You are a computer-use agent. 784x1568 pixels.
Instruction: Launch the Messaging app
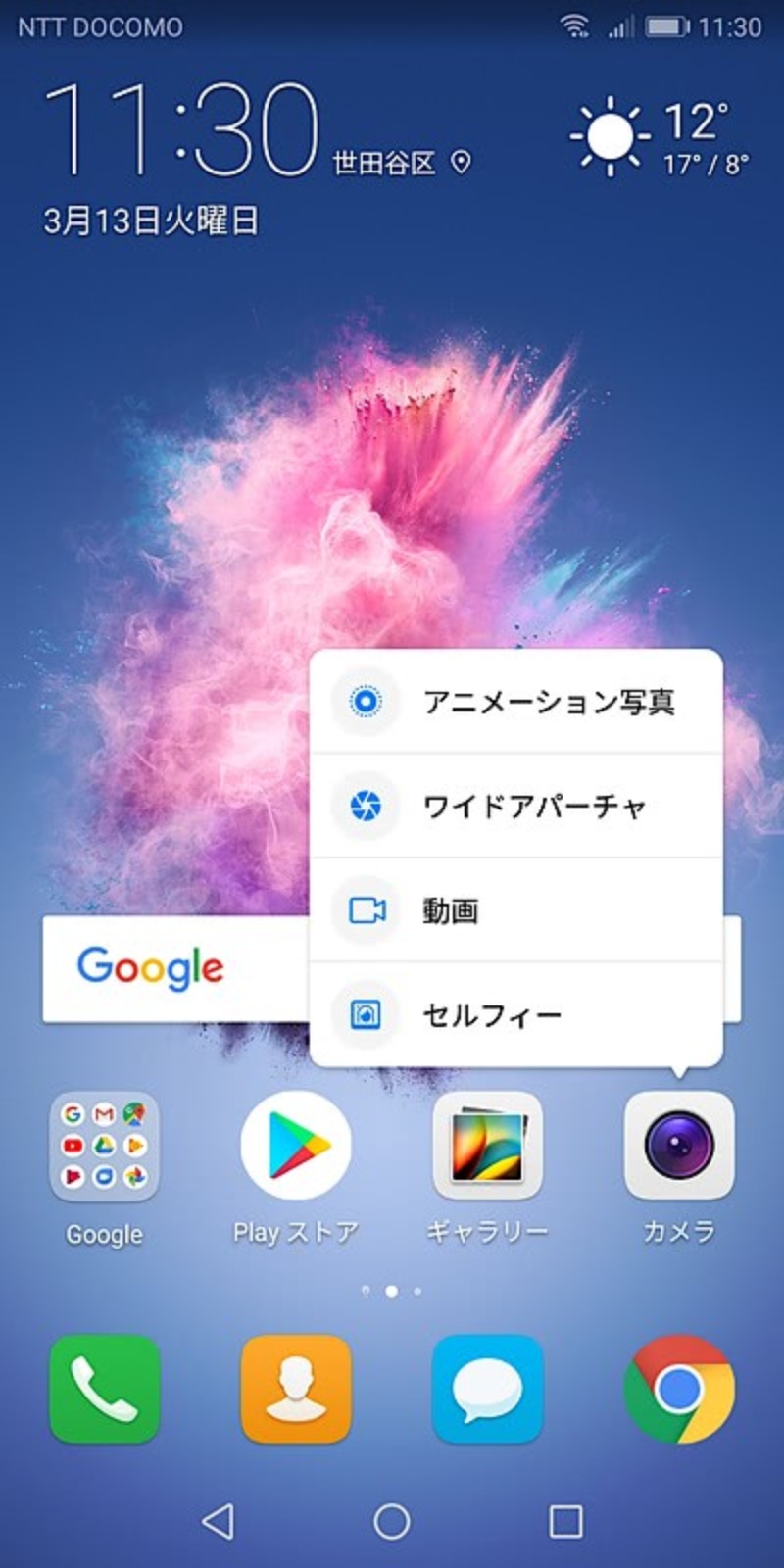pyautogui.click(x=487, y=1392)
